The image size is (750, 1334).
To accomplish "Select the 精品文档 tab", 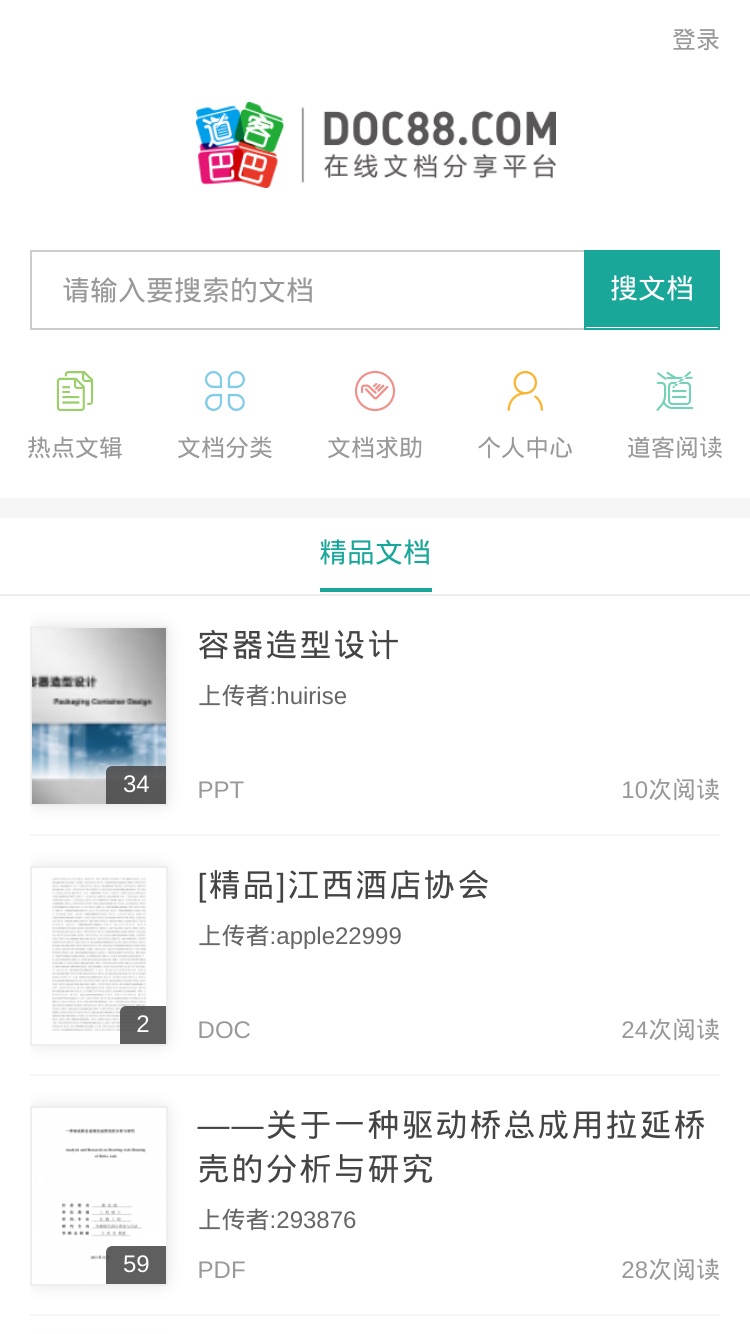I will tap(375, 553).
